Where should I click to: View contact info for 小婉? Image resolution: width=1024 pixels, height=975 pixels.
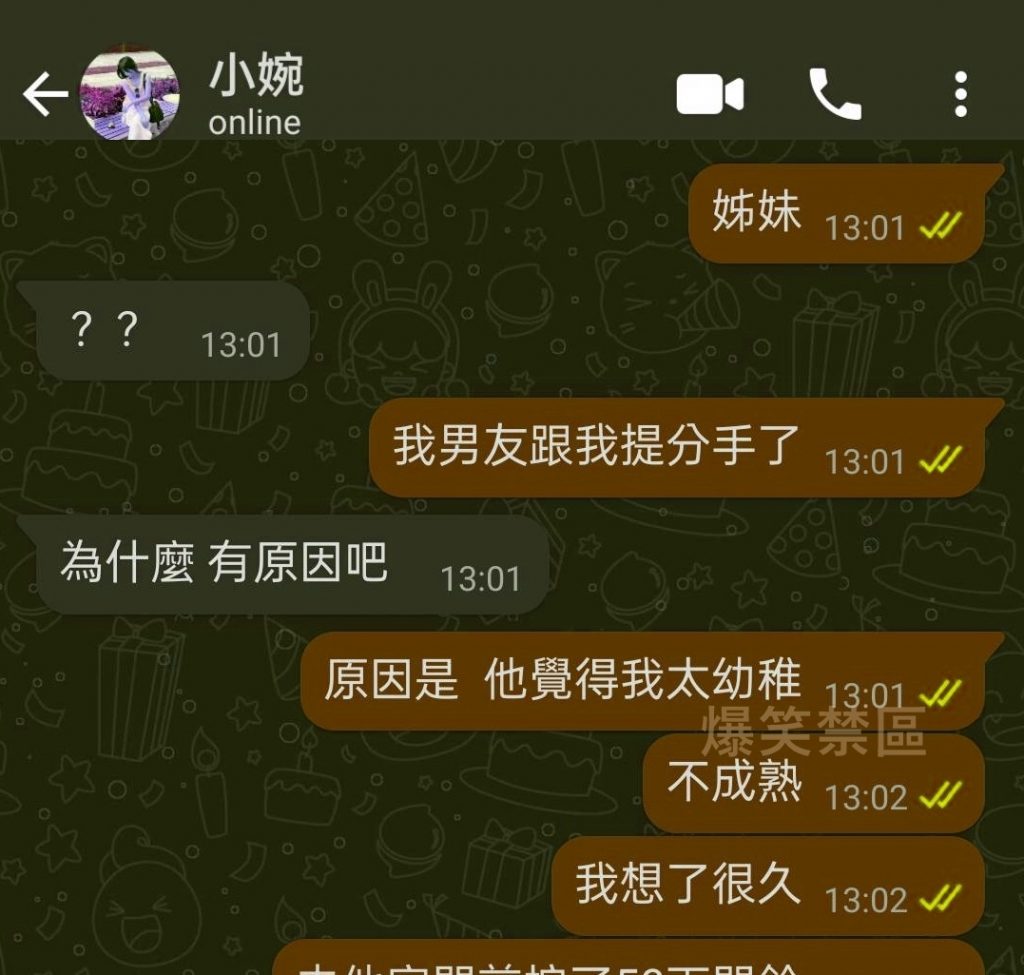click(x=256, y=97)
